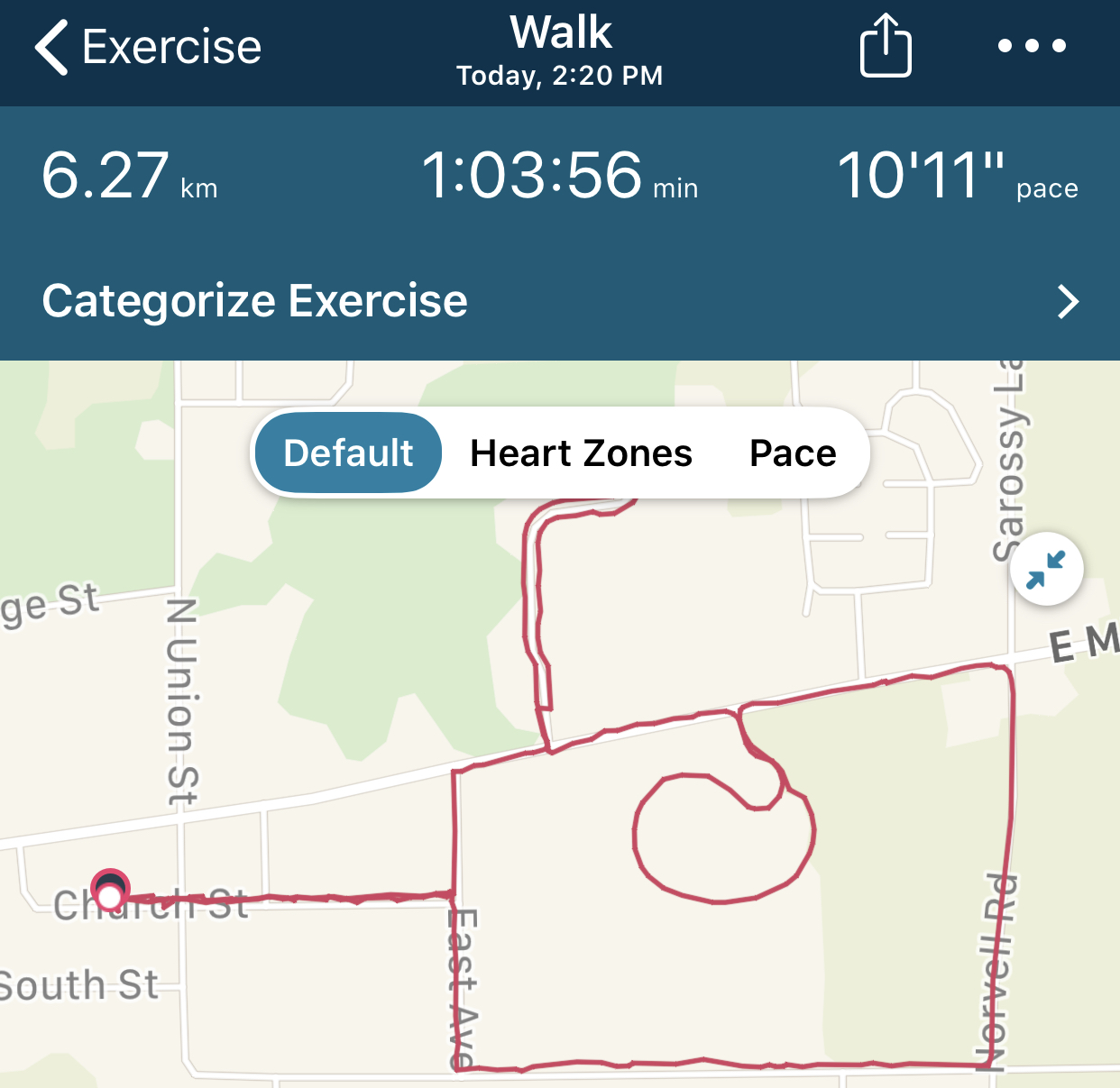
Task: Open the three-dot overflow menu
Action: coord(1032,46)
